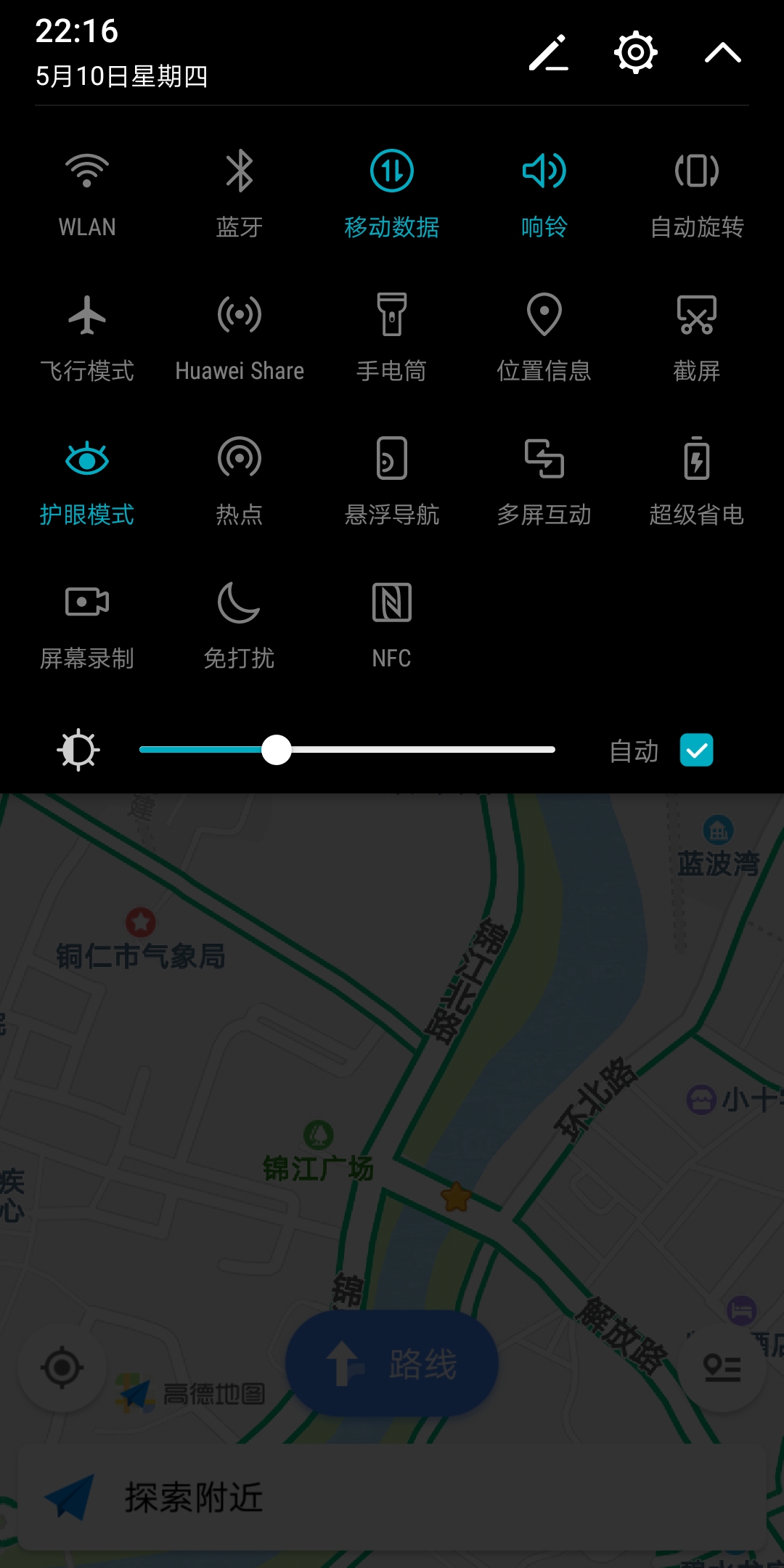The image size is (784, 1568).
Task: Disable mobile data (移动数据)
Action: click(x=391, y=173)
